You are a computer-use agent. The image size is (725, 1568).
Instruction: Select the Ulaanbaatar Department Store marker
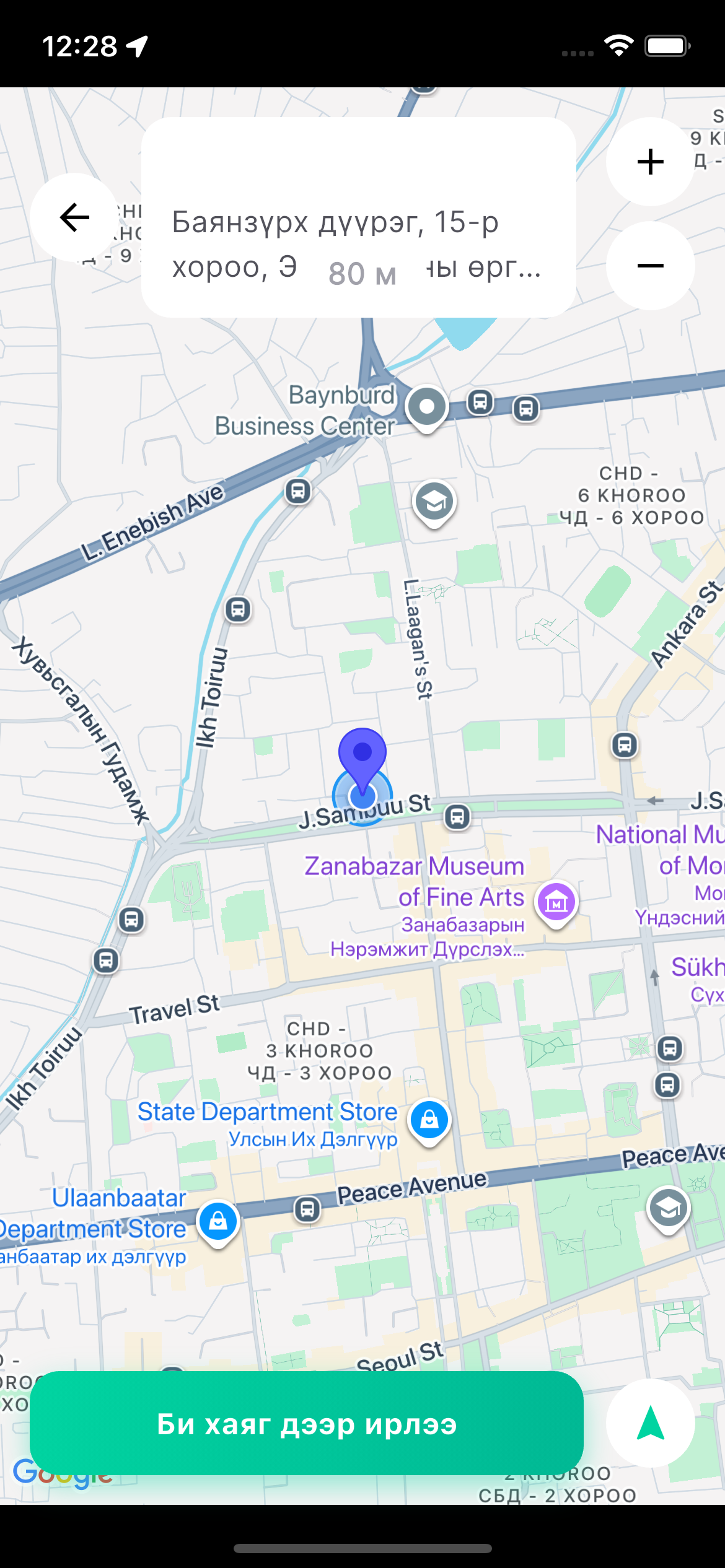(217, 1222)
